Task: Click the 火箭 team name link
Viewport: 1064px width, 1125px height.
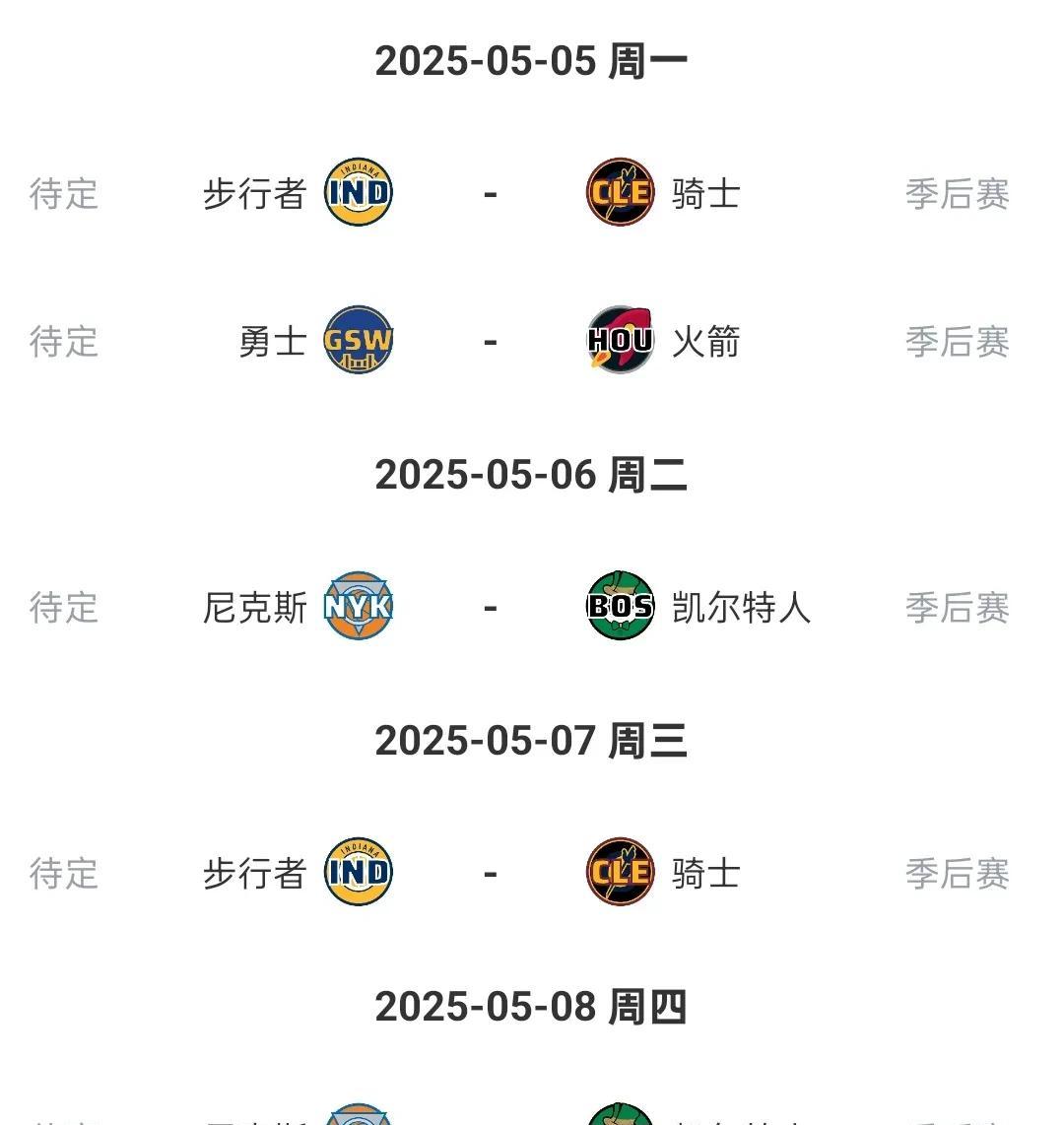Action: (705, 343)
